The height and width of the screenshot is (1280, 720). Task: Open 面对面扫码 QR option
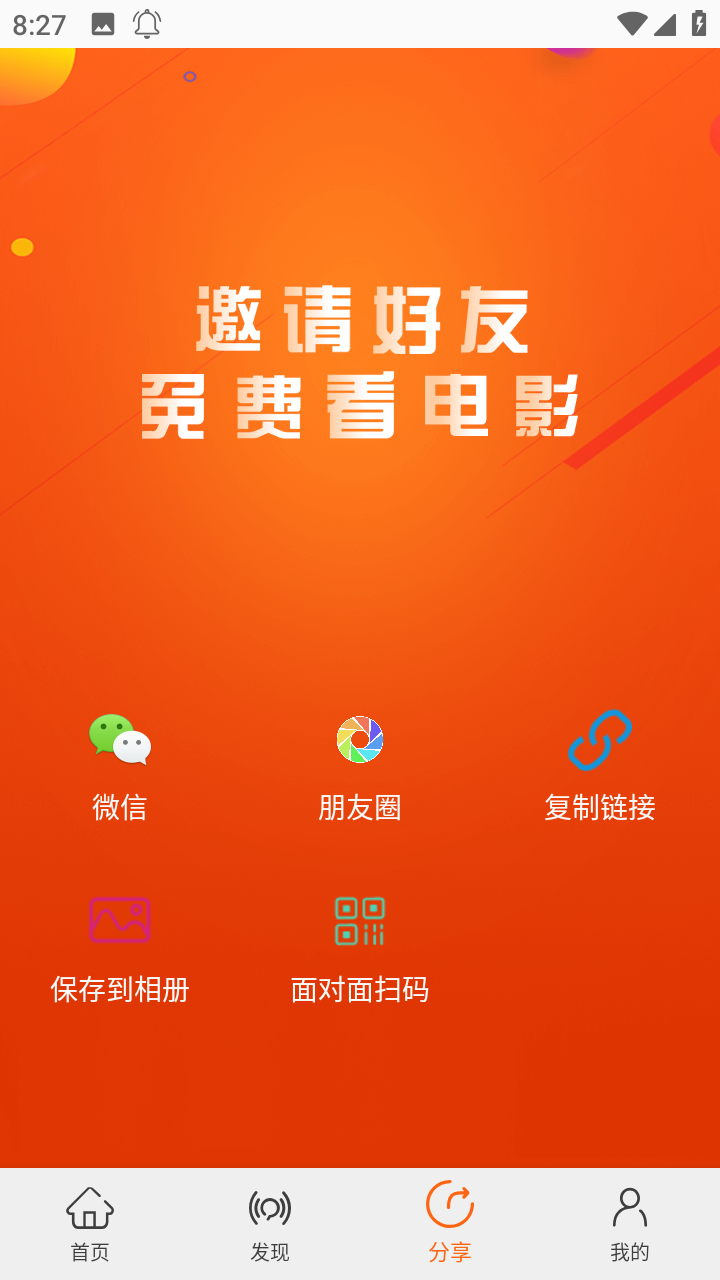[x=360, y=947]
